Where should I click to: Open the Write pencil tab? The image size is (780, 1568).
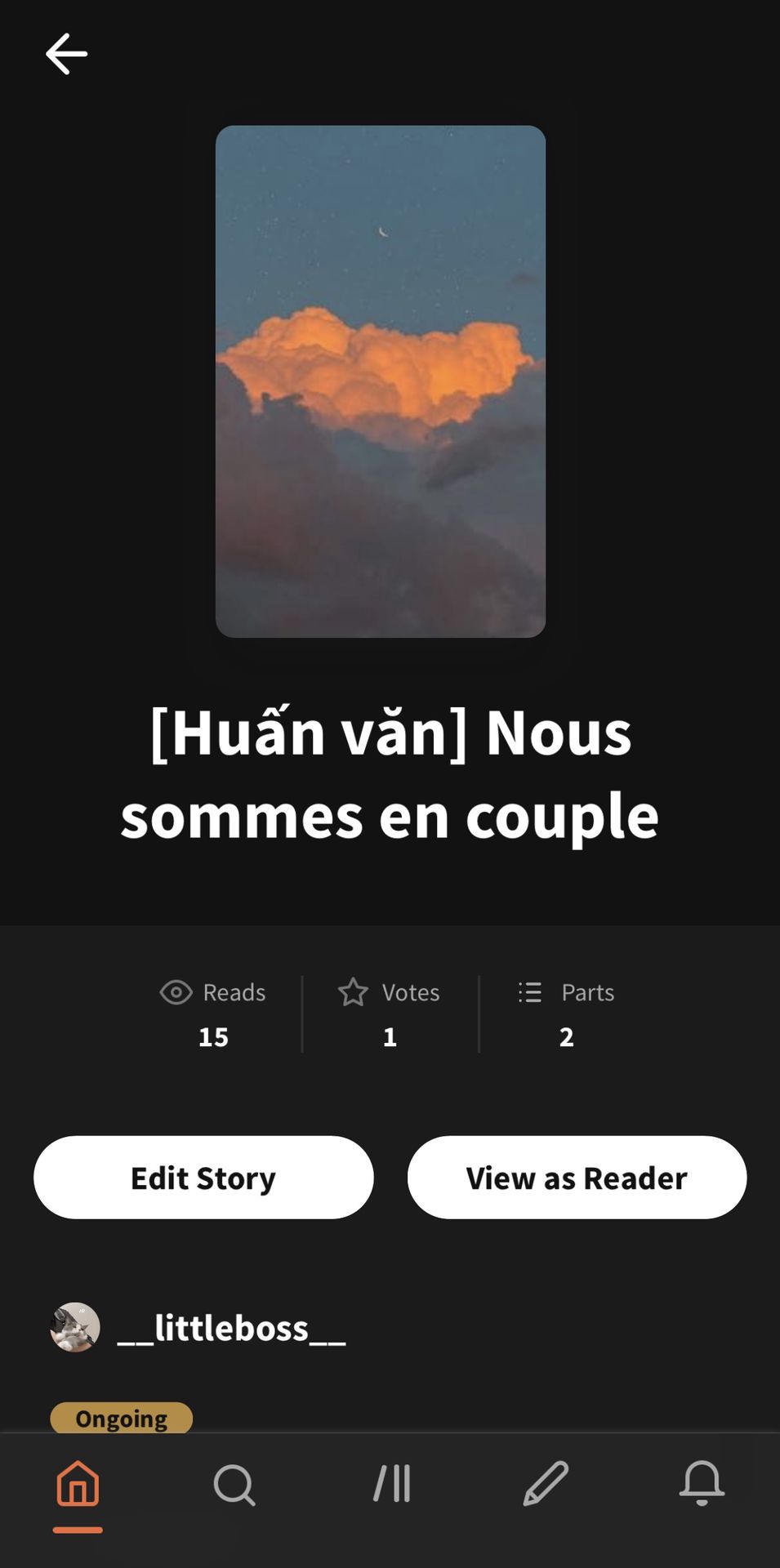[546, 1484]
